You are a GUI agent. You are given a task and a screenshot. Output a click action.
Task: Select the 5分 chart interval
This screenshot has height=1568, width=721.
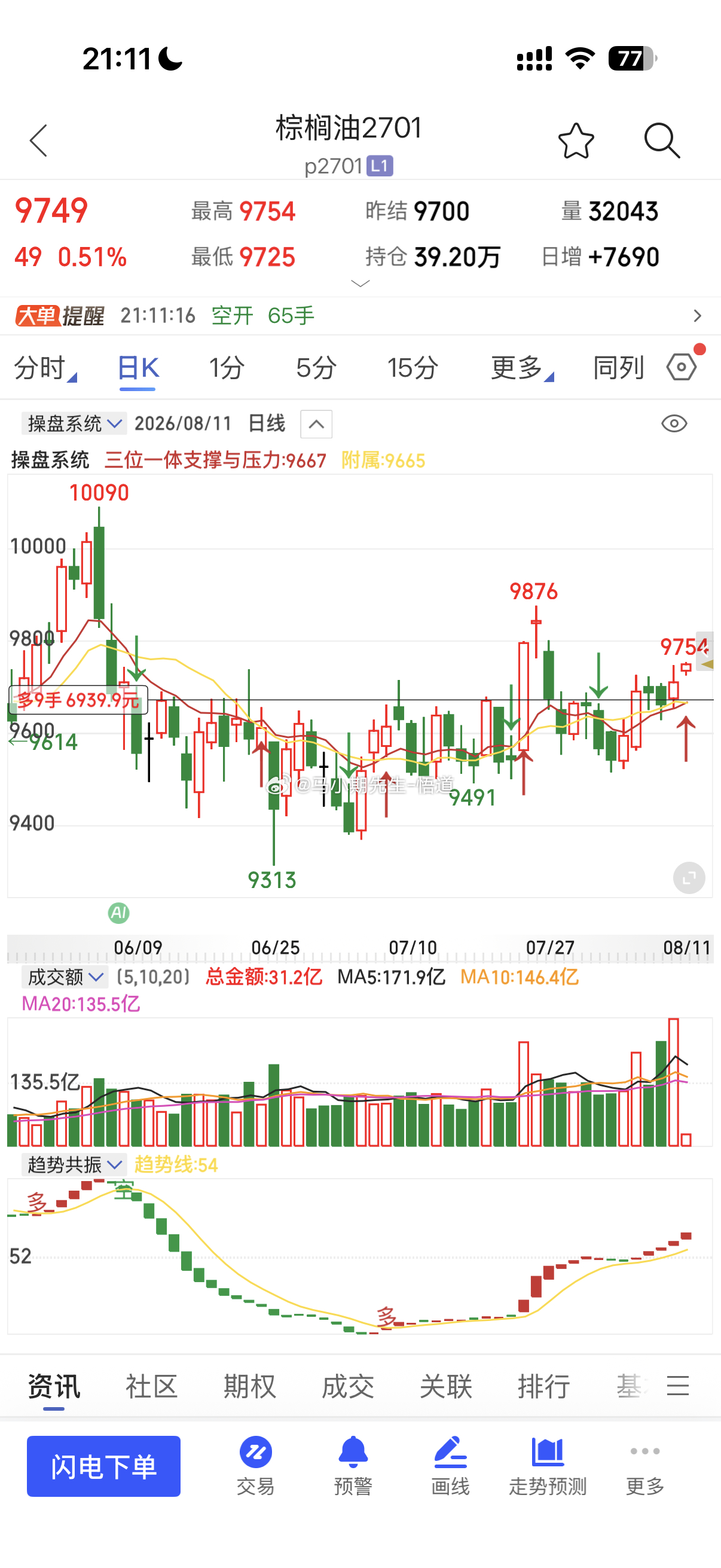(316, 368)
